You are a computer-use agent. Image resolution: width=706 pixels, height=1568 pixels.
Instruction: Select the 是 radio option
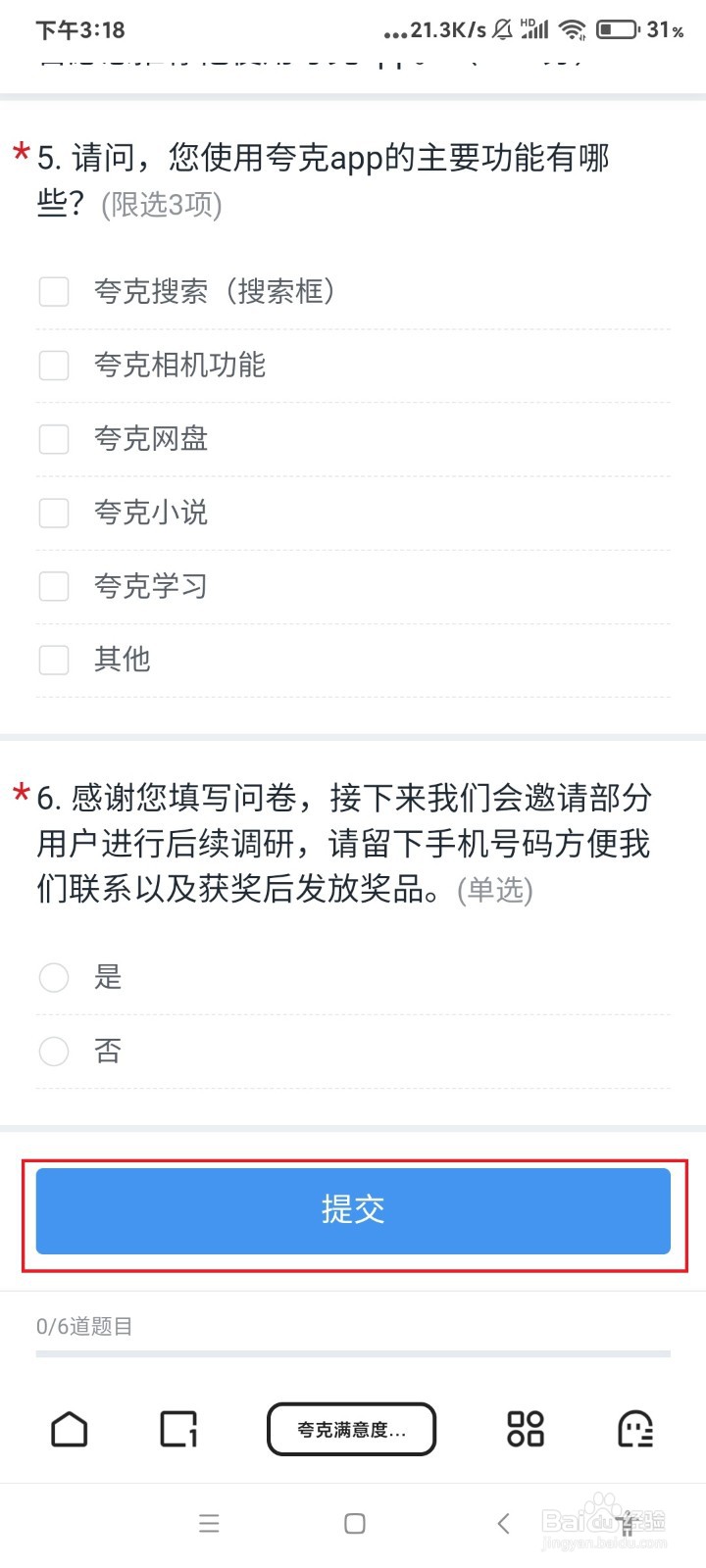pos(54,977)
